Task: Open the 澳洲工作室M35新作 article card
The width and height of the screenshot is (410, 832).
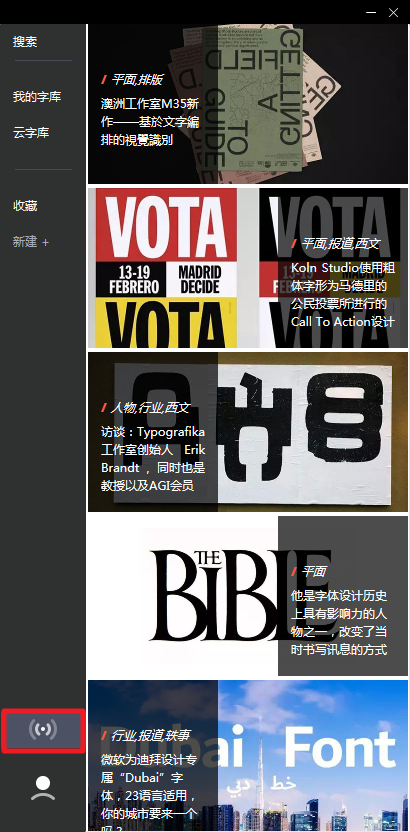Action: pos(248,104)
